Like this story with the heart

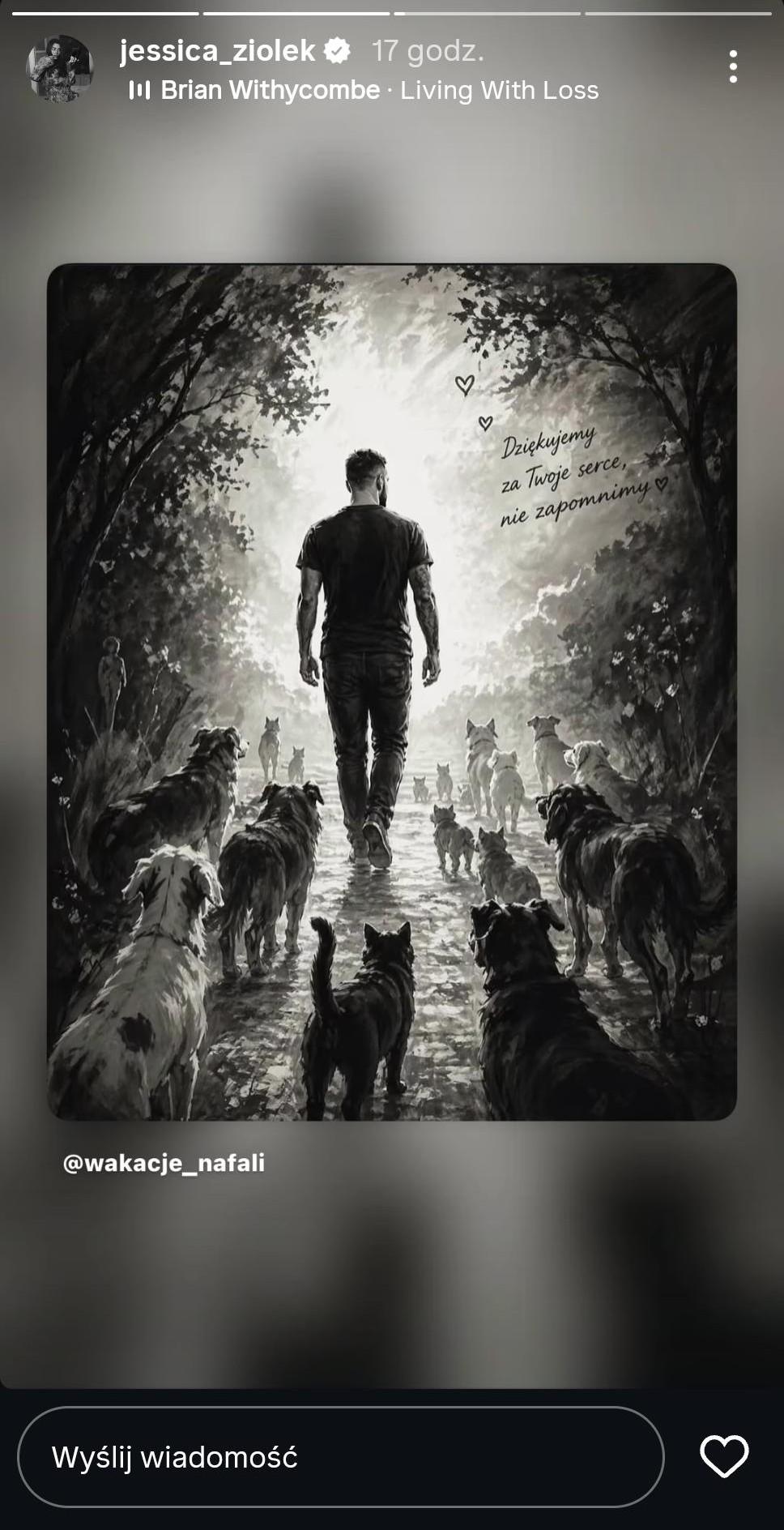724,1456
